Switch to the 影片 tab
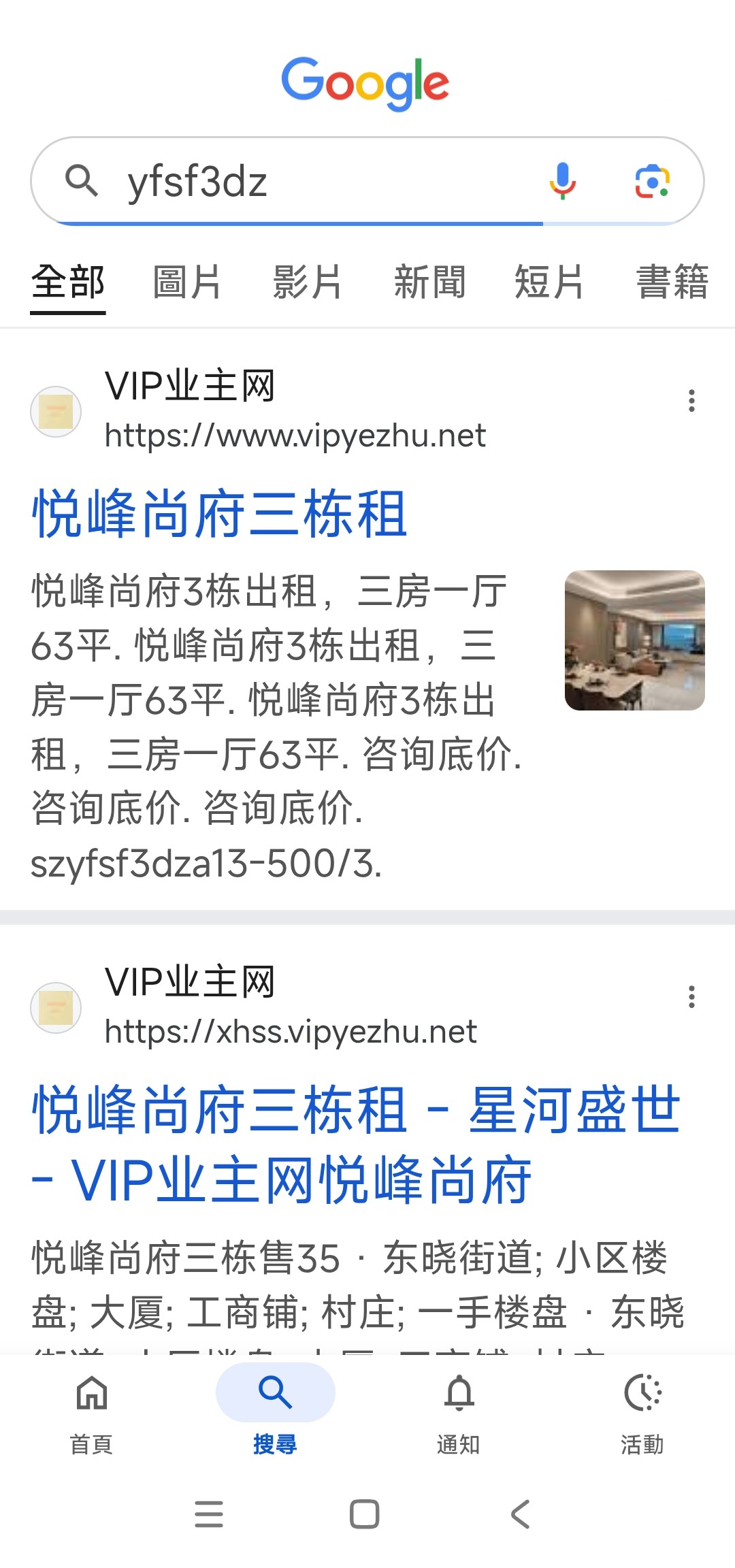This screenshot has height=1568, width=735. [x=307, y=282]
